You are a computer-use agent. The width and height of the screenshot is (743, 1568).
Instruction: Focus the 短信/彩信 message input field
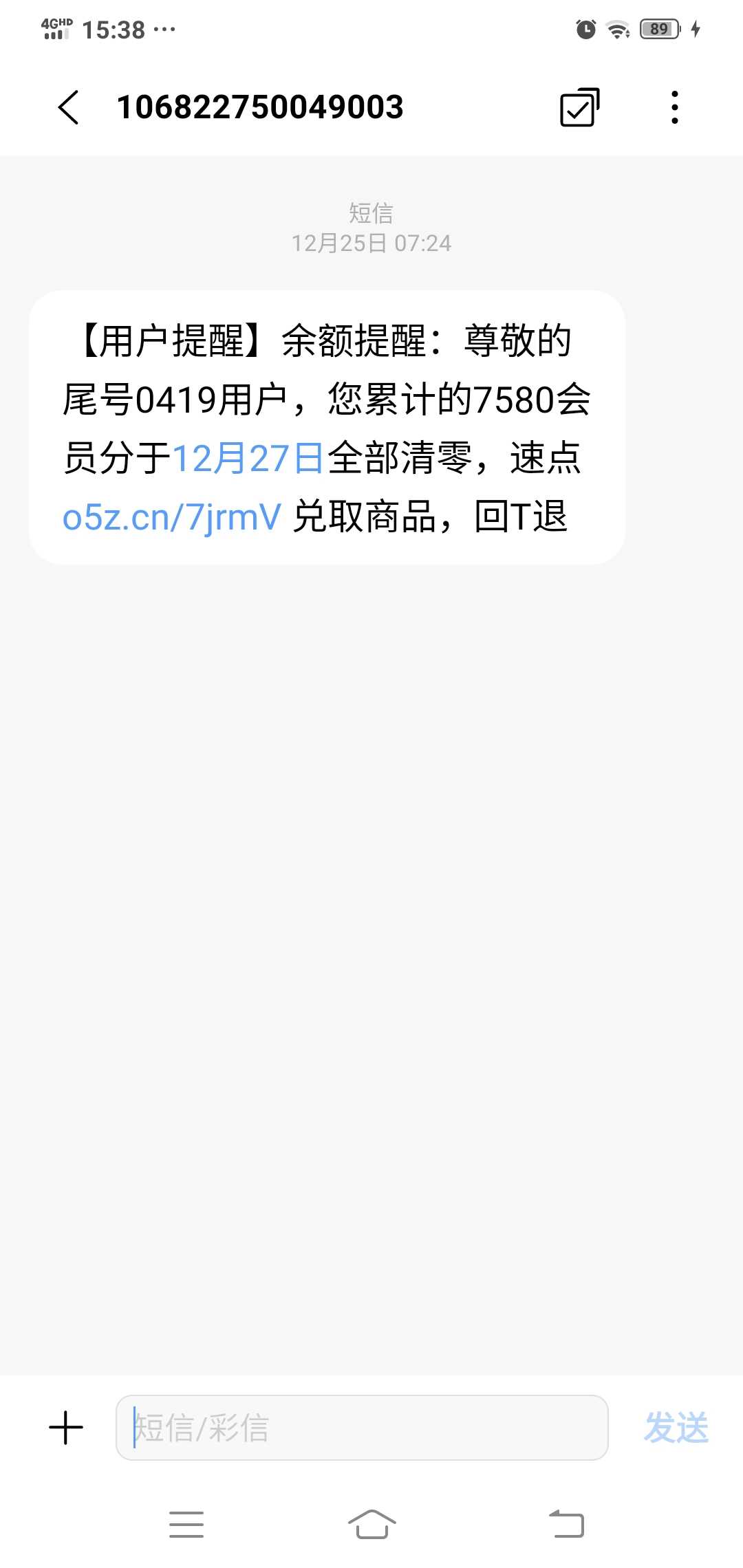click(362, 1428)
